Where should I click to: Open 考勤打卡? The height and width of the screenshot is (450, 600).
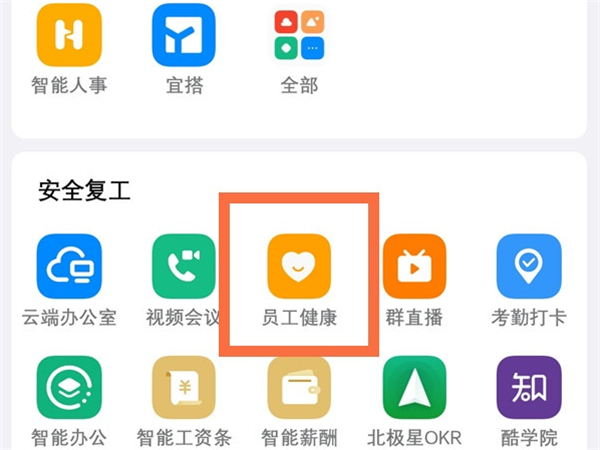coord(529,268)
